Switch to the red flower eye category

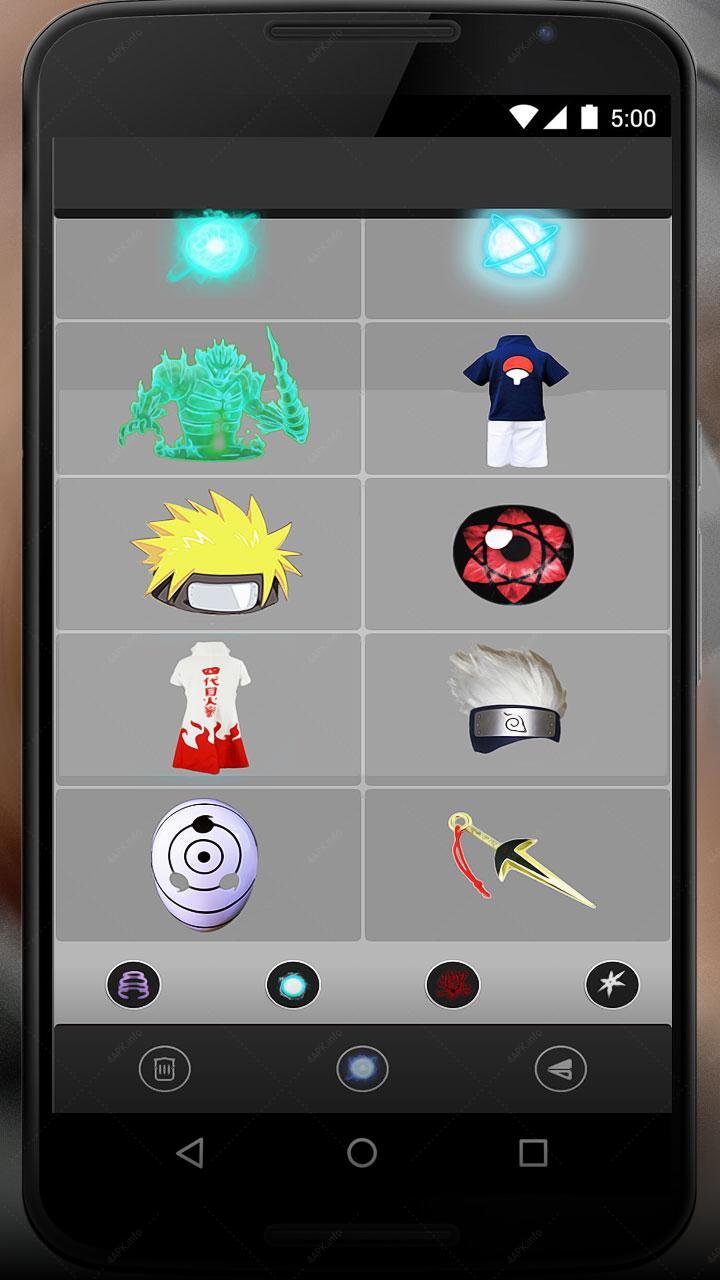(x=452, y=984)
